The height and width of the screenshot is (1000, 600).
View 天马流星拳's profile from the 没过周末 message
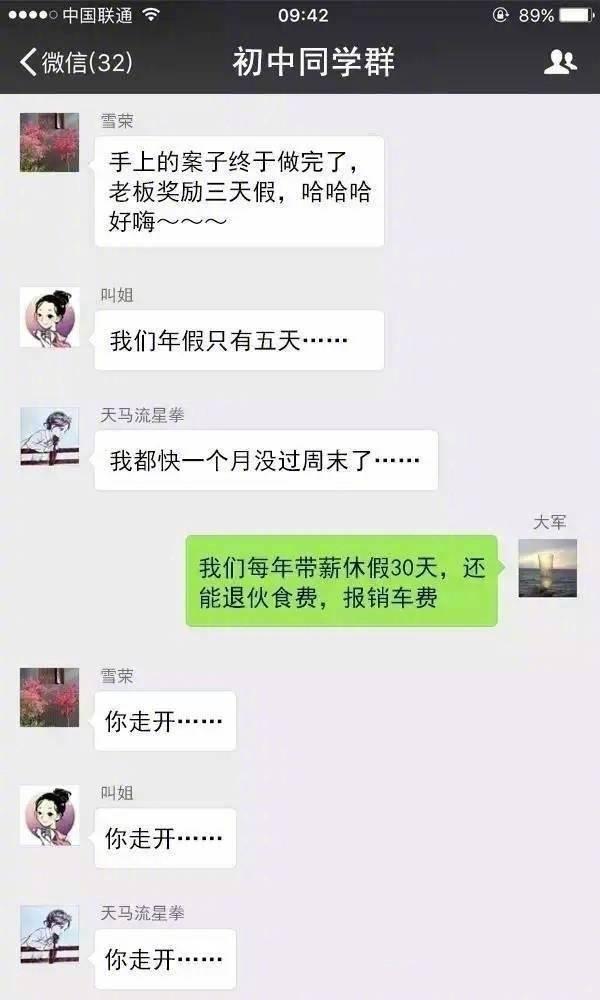(x=49, y=436)
